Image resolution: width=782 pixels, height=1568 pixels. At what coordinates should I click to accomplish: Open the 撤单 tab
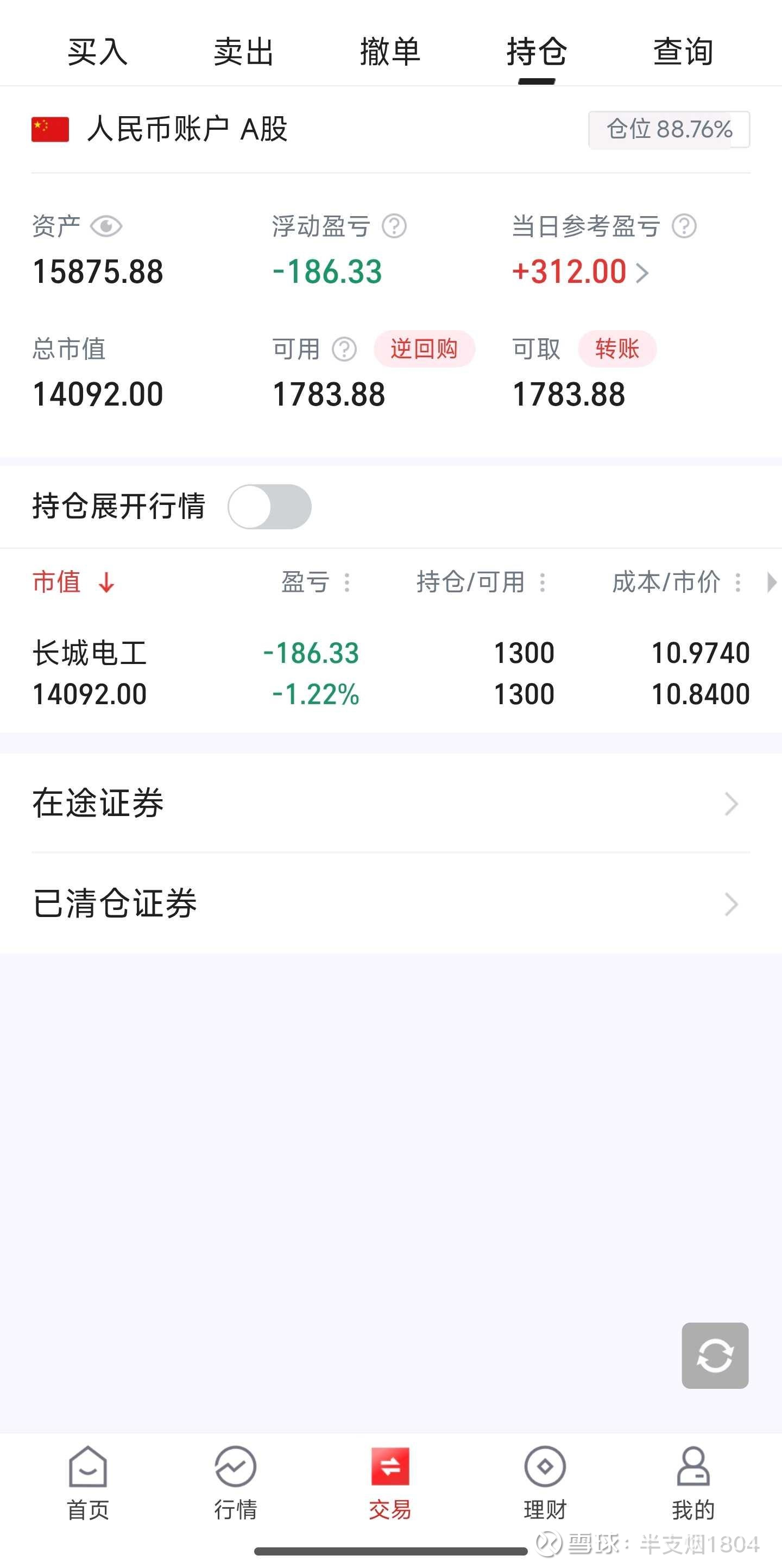click(x=390, y=52)
